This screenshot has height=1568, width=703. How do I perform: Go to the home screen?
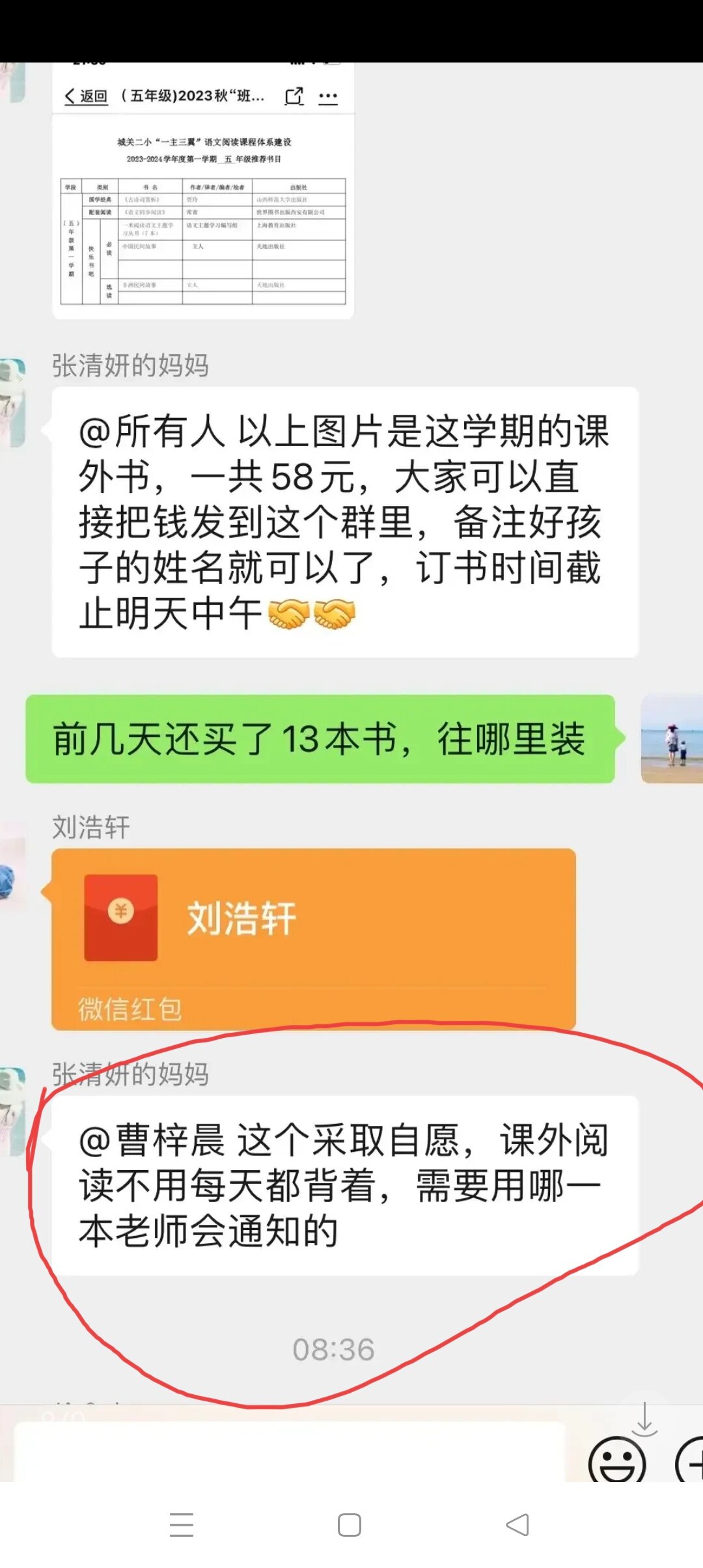coord(350,1525)
